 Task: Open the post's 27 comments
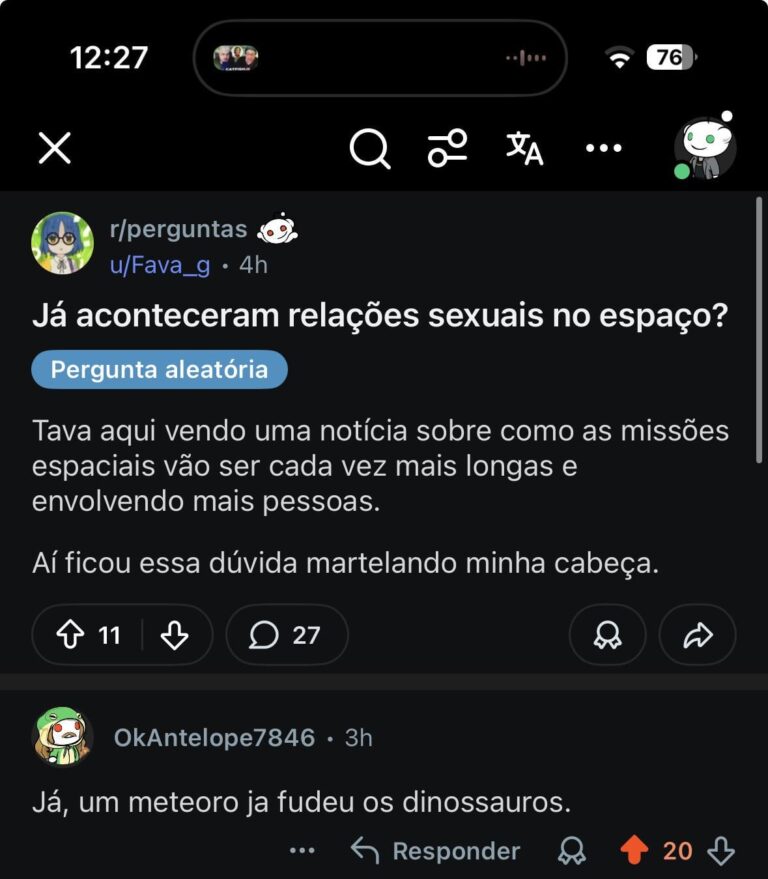[286, 635]
